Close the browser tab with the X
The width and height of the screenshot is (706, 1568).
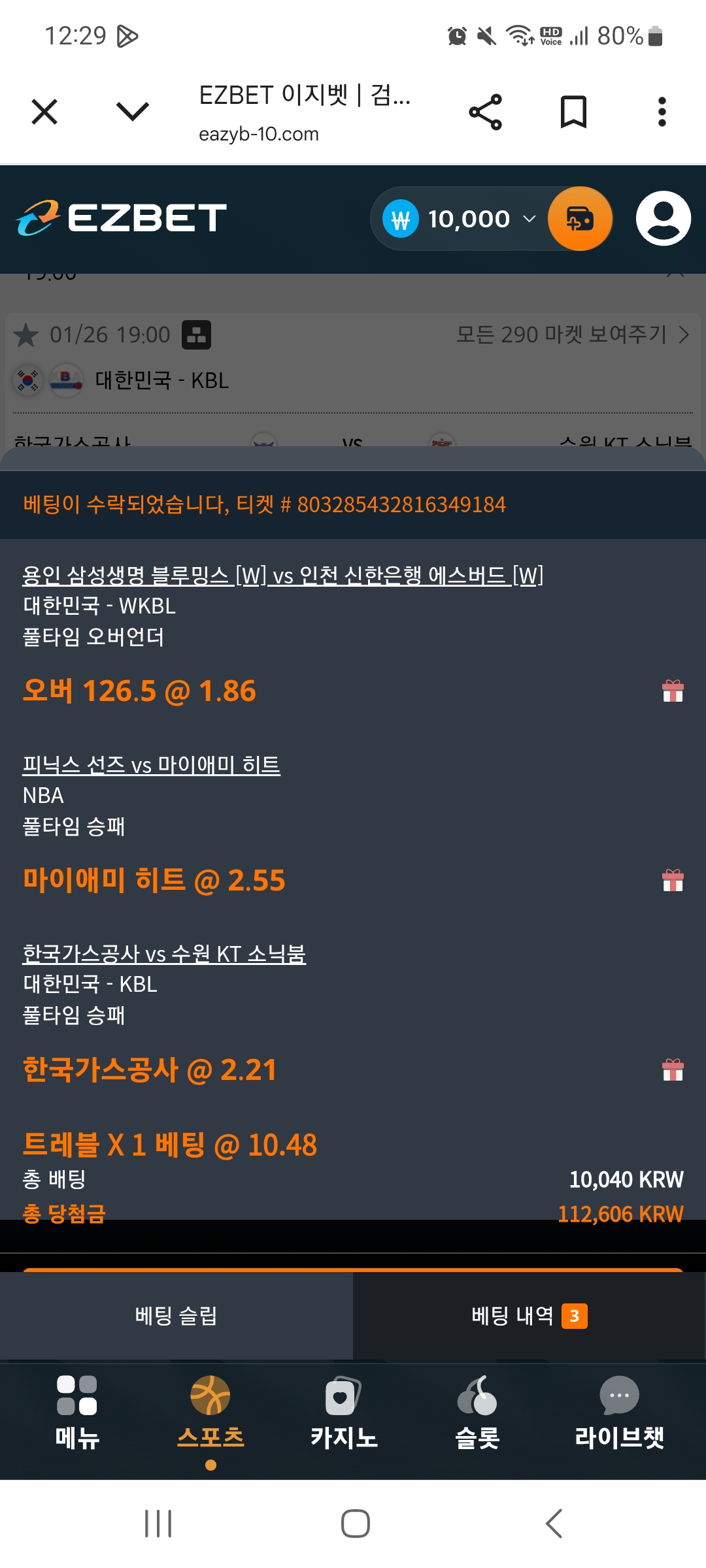point(44,112)
